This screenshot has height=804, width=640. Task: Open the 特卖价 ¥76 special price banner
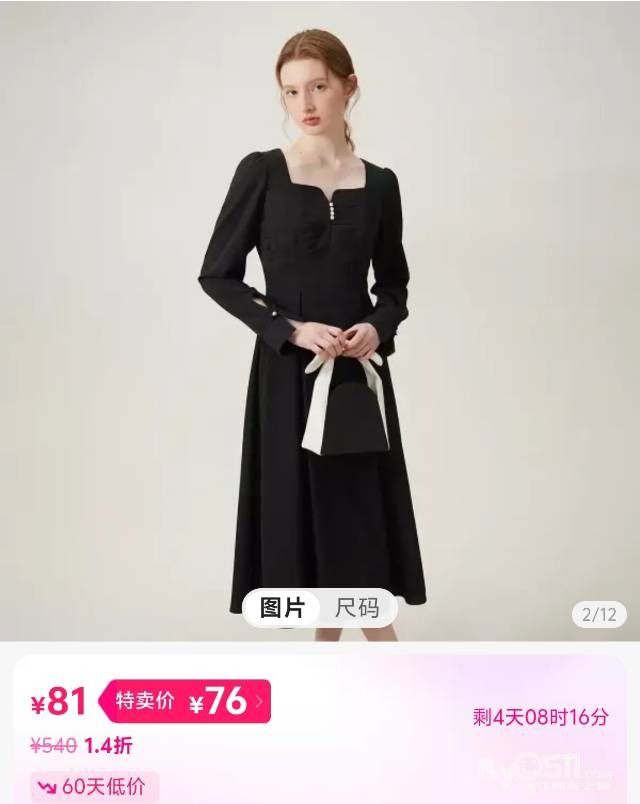click(185, 701)
